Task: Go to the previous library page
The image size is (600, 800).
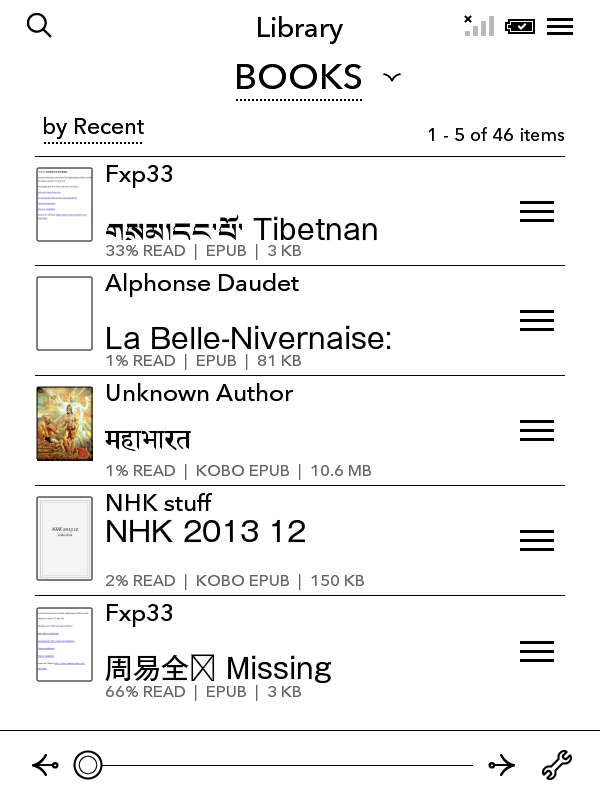Action: pos(45,766)
